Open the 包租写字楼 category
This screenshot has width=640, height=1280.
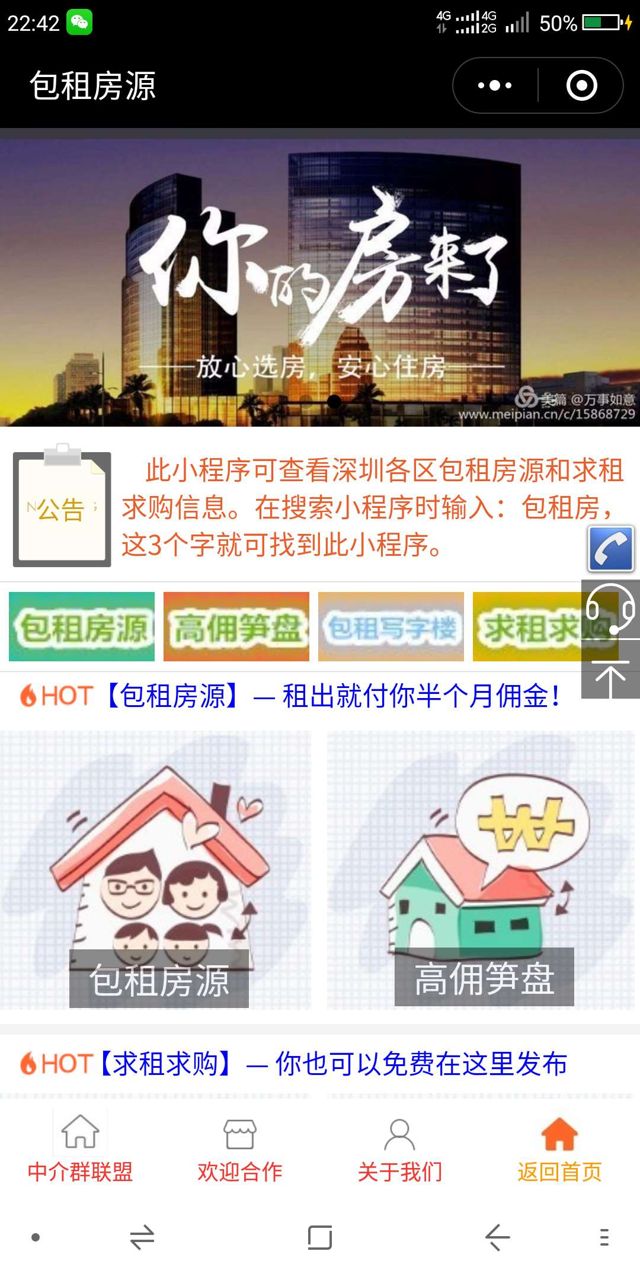click(x=391, y=627)
